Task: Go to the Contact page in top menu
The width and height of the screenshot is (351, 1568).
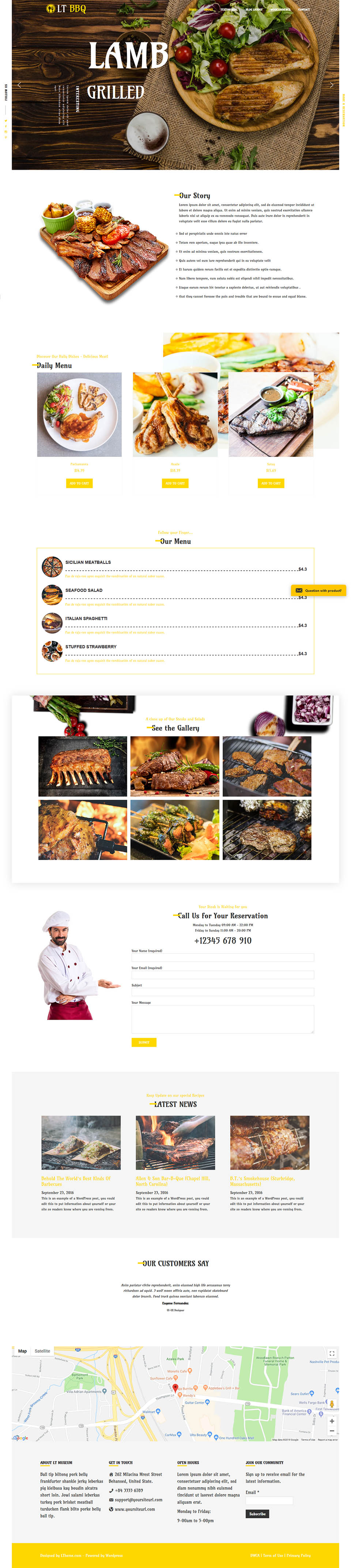Action: (304, 10)
